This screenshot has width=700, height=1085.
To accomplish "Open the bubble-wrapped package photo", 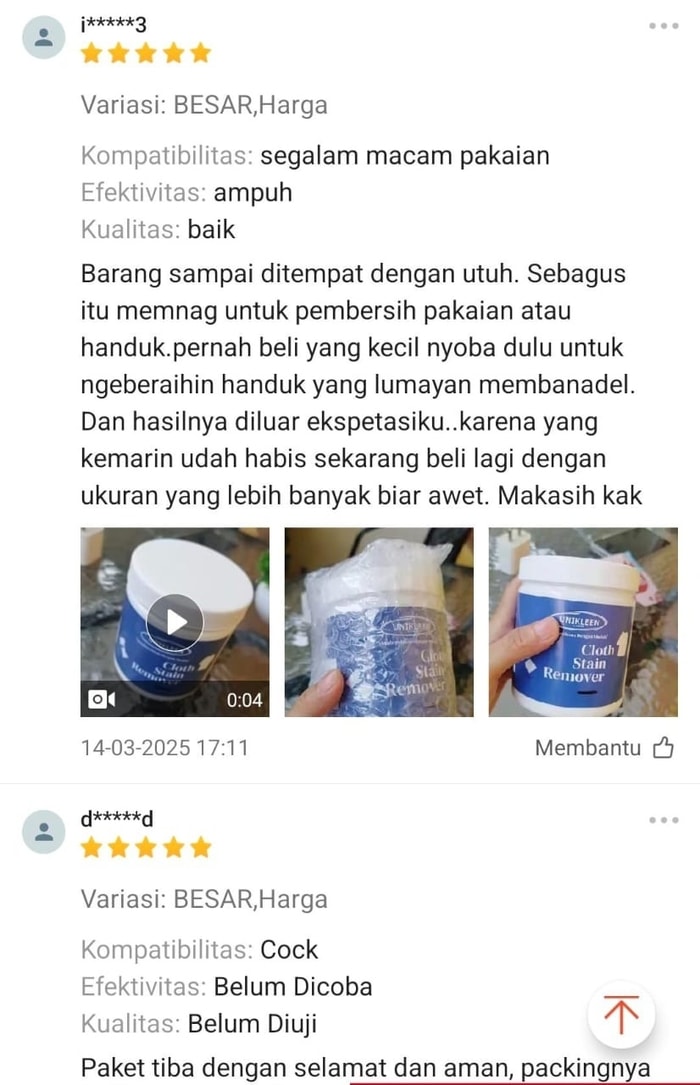I will [x=378, y=622].
